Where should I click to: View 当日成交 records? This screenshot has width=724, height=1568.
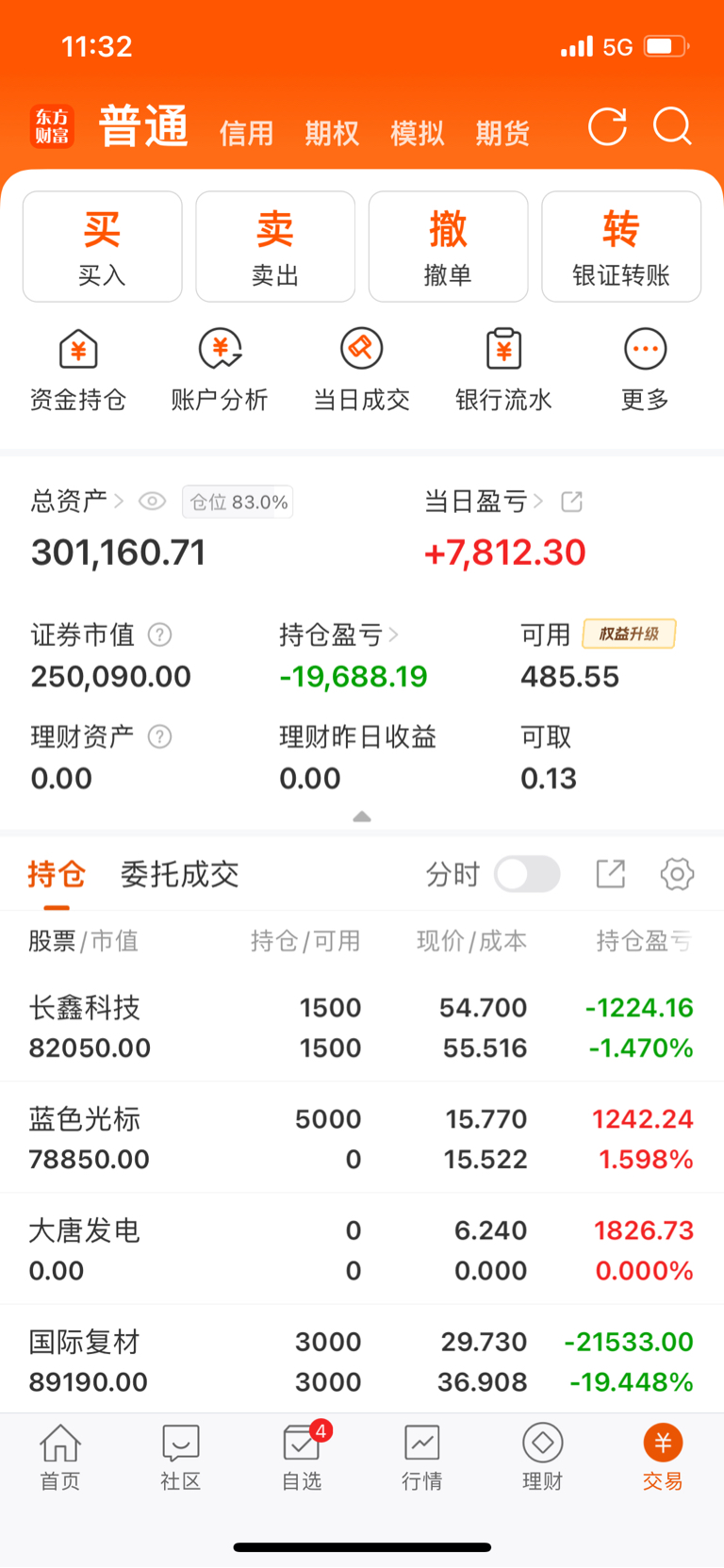[x=362, y=371]
